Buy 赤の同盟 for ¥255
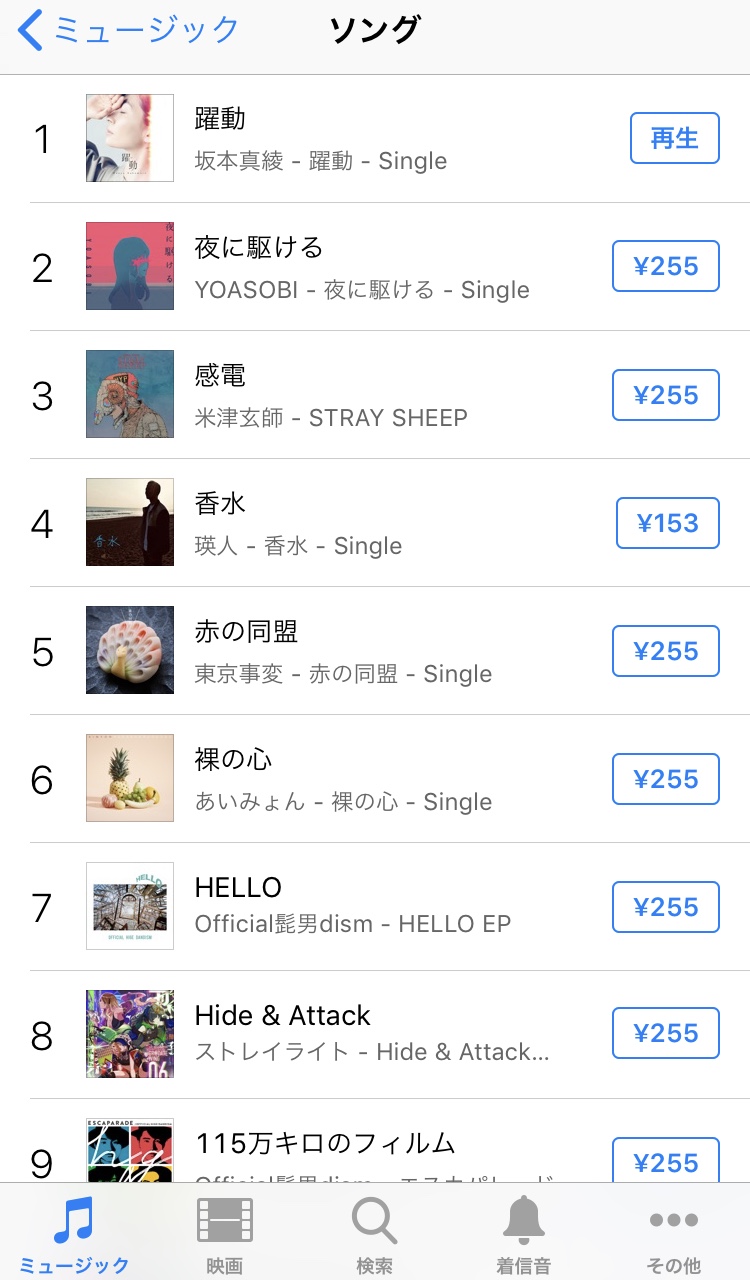Image resolution: width=750 pixels, height=1280 pixels. pos(665,651)
